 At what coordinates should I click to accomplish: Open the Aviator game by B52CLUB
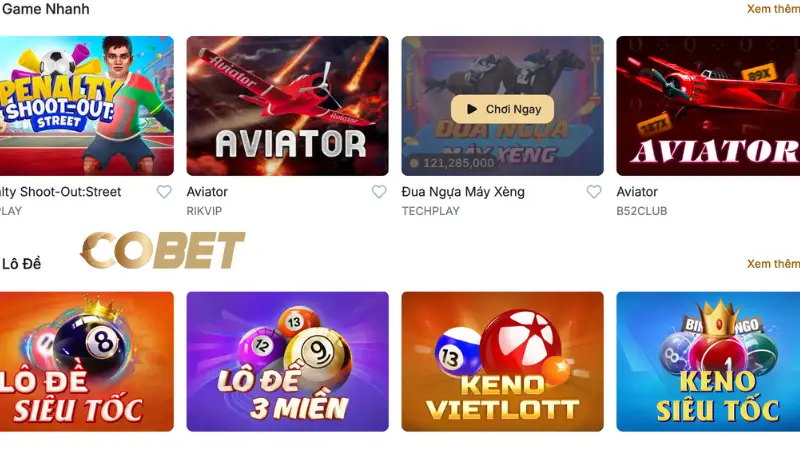(708, 106)
